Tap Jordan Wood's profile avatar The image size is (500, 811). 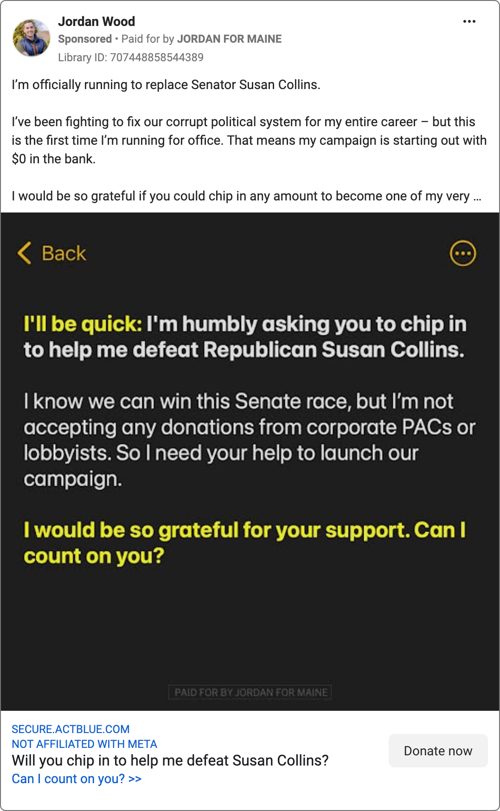tap(32, 38)
